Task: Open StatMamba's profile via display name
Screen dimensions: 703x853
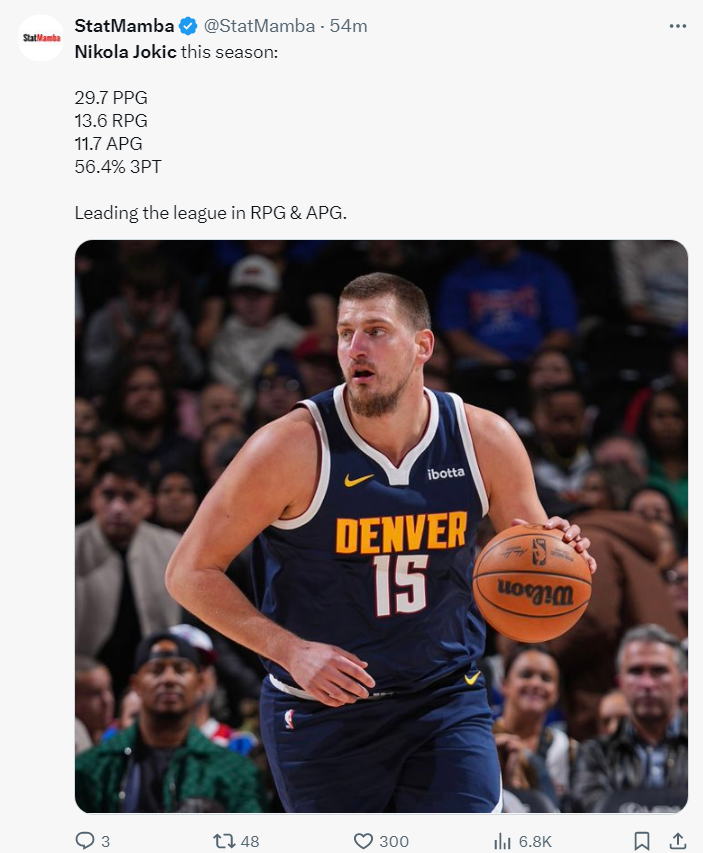Action: 124,26
